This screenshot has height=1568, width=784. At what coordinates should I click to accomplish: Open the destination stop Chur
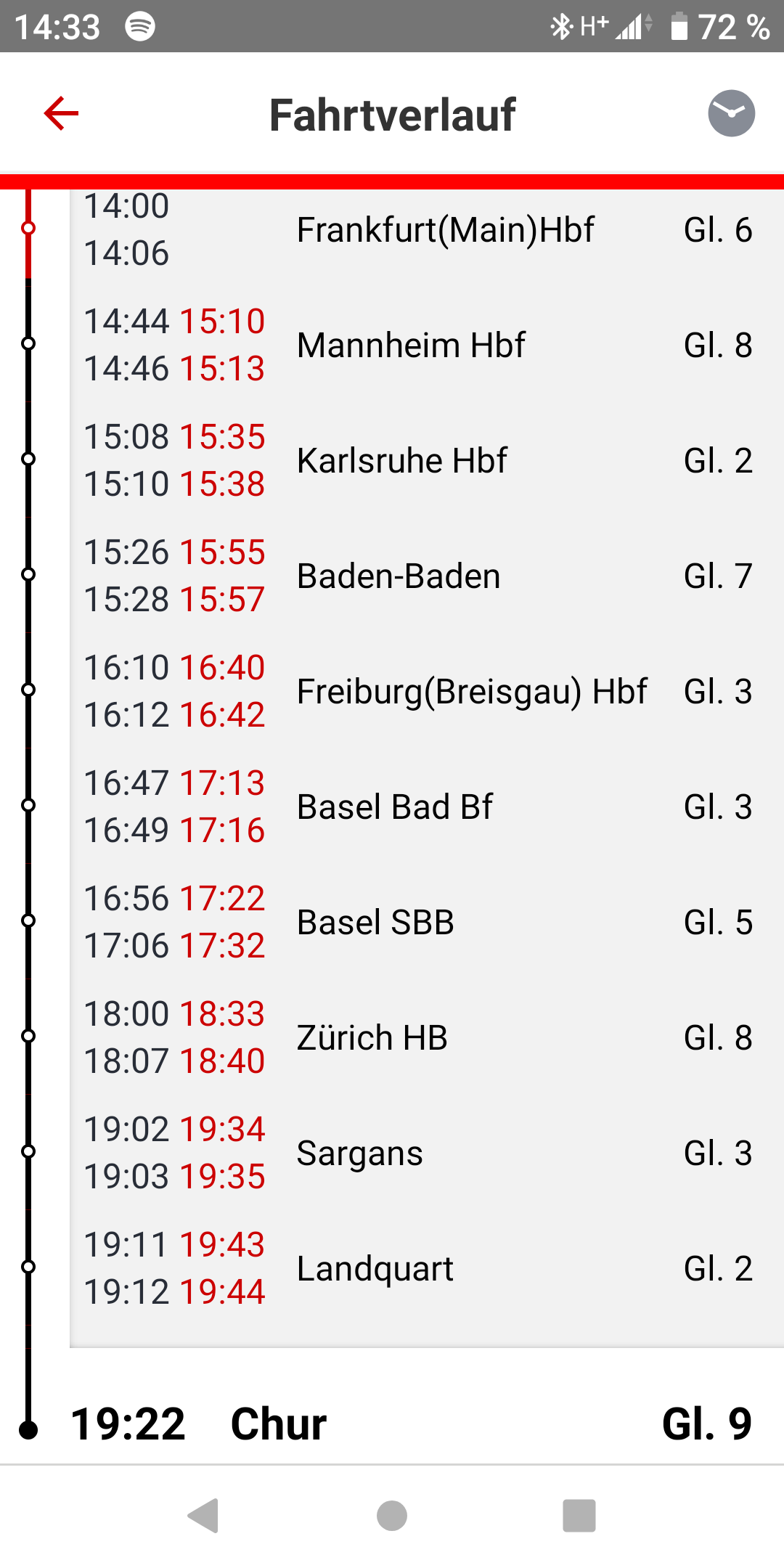279,1424
